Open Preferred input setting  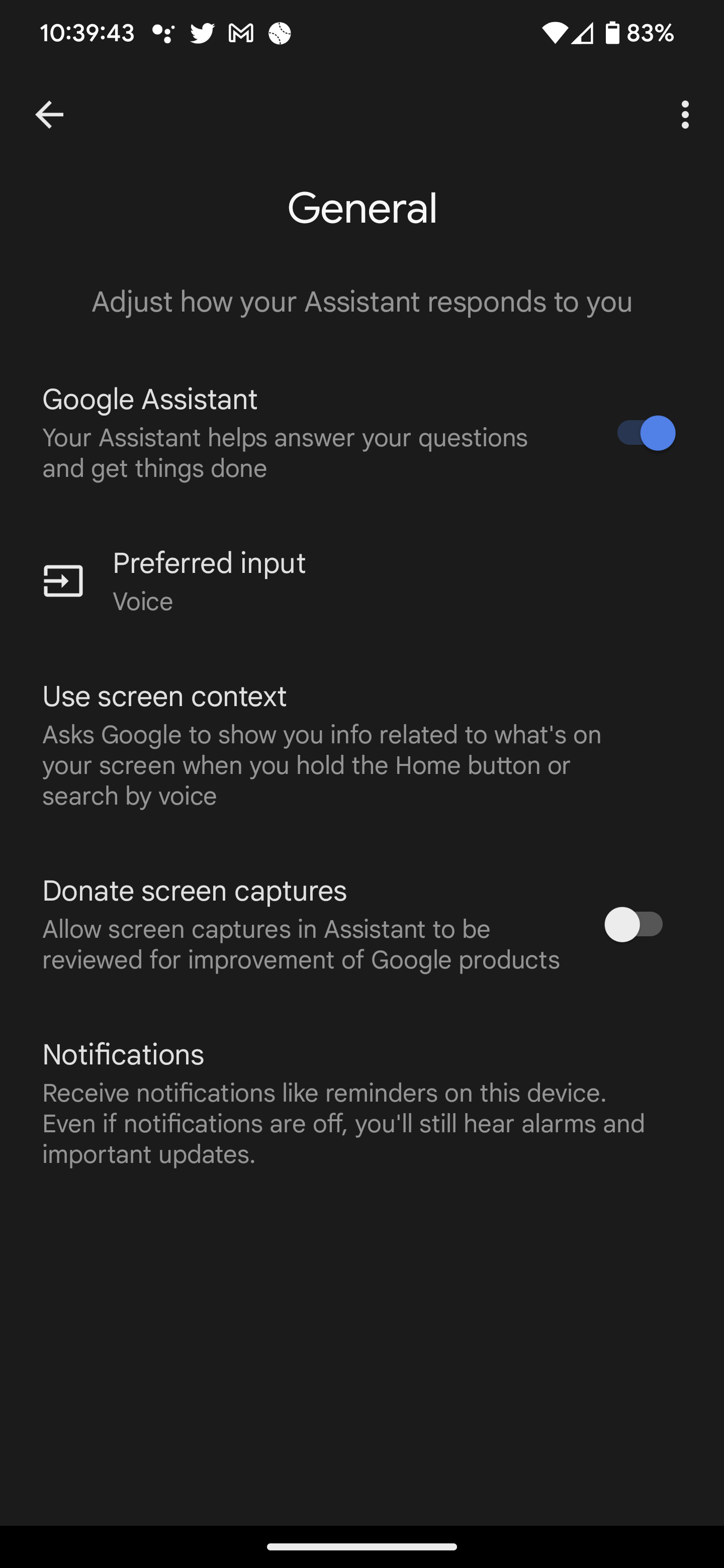click(209, 580)
